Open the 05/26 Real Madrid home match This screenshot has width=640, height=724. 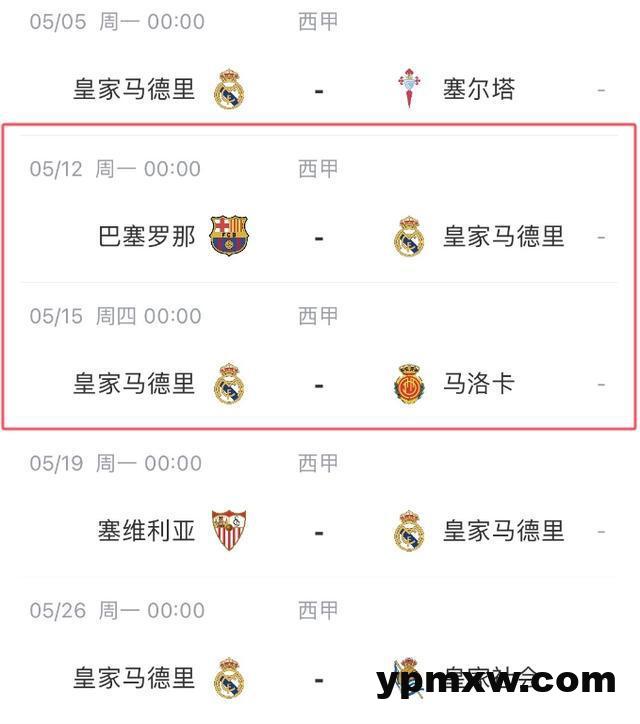318,678
